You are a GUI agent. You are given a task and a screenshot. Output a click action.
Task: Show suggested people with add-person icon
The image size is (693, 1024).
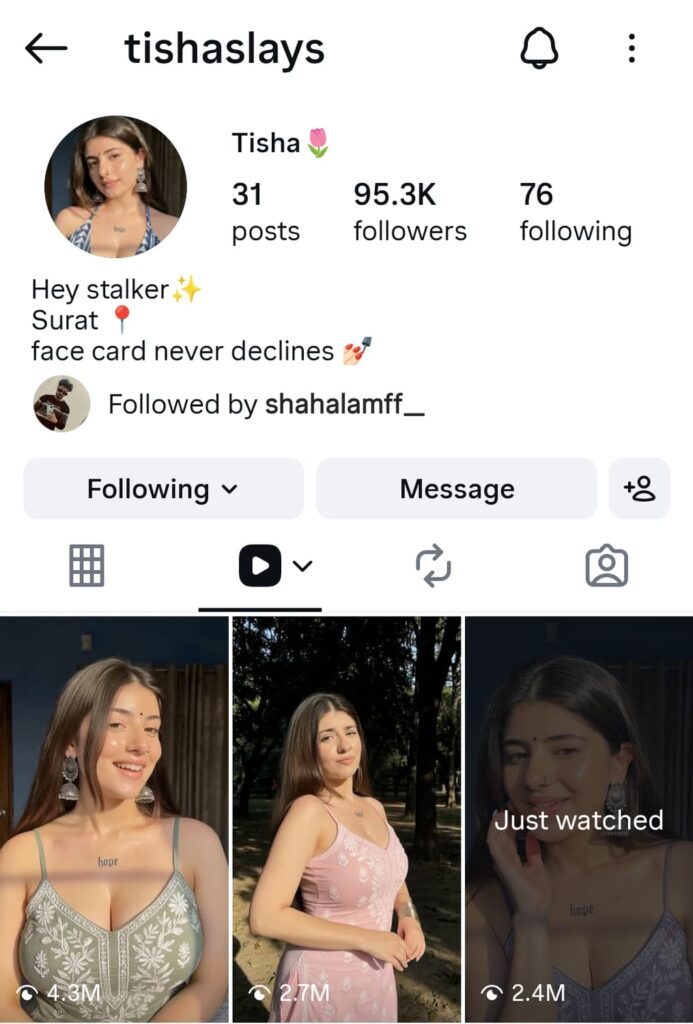[x=639, y=489]
